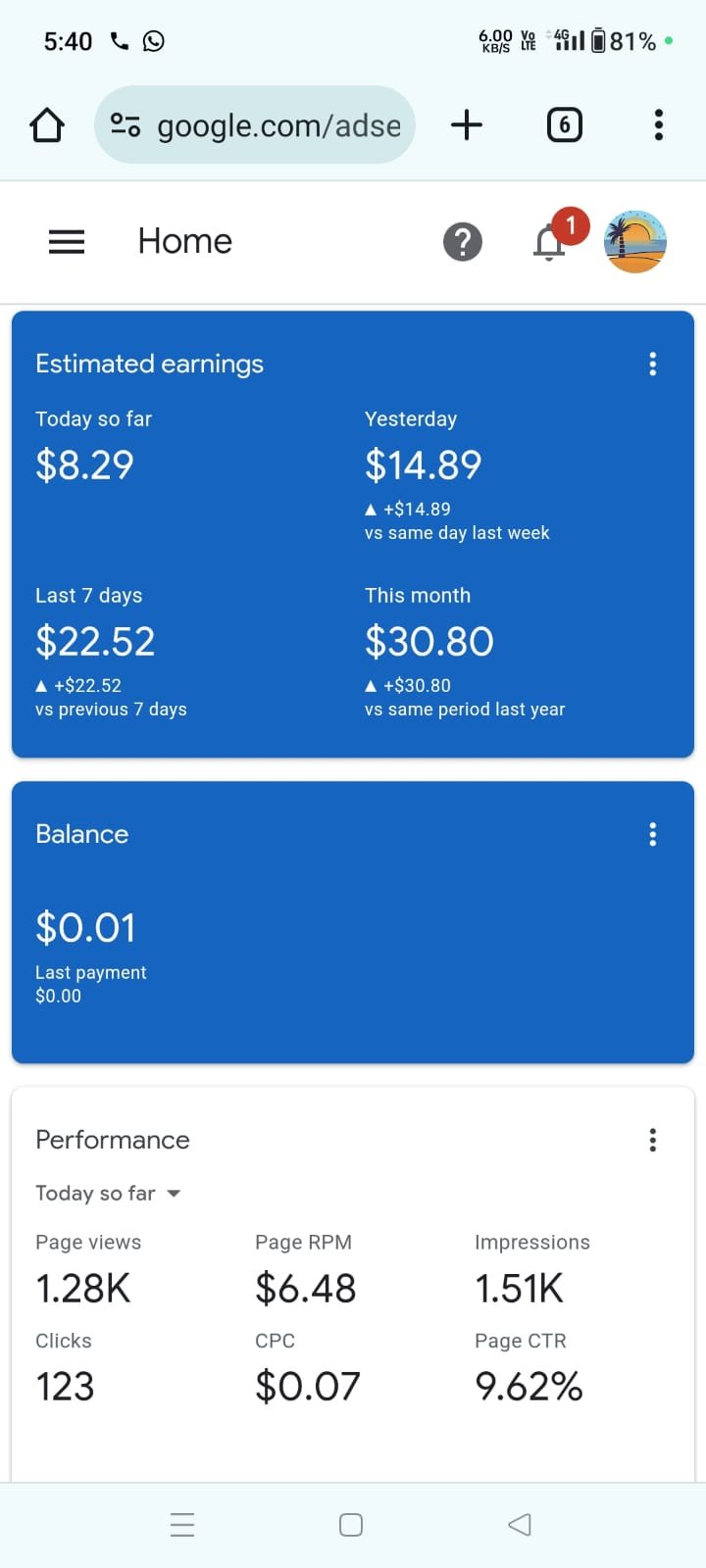Go to the browser home page
Viewport: 706px width, 1568px height.
point(47,125)
